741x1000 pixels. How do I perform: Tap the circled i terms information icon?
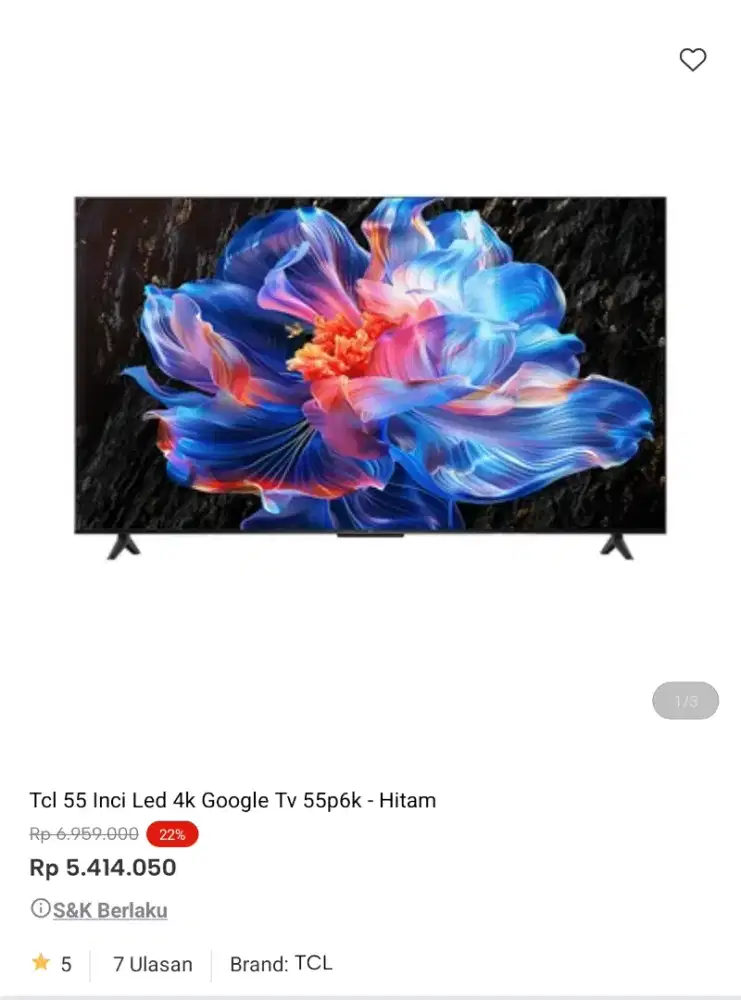39,909
